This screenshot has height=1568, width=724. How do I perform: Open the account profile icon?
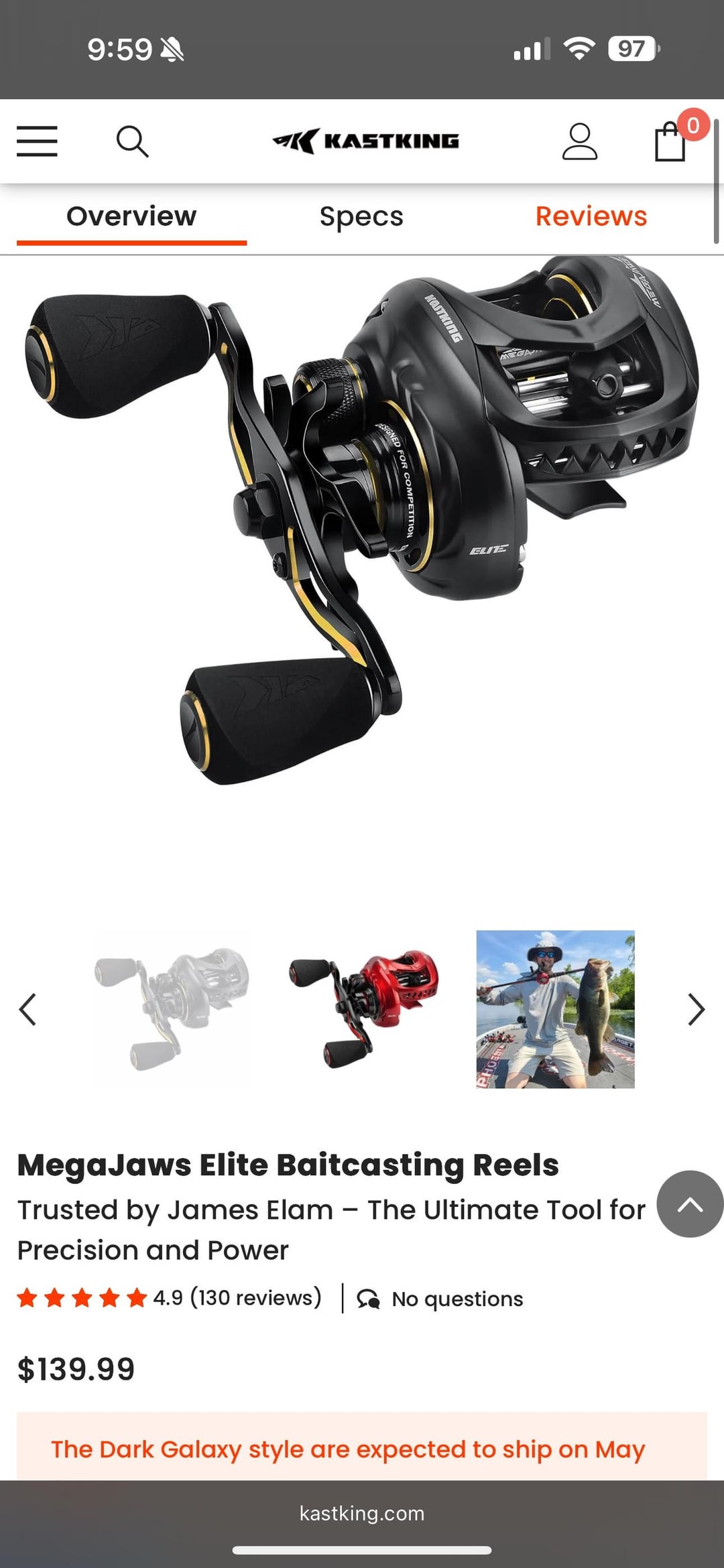coord(579,141)
